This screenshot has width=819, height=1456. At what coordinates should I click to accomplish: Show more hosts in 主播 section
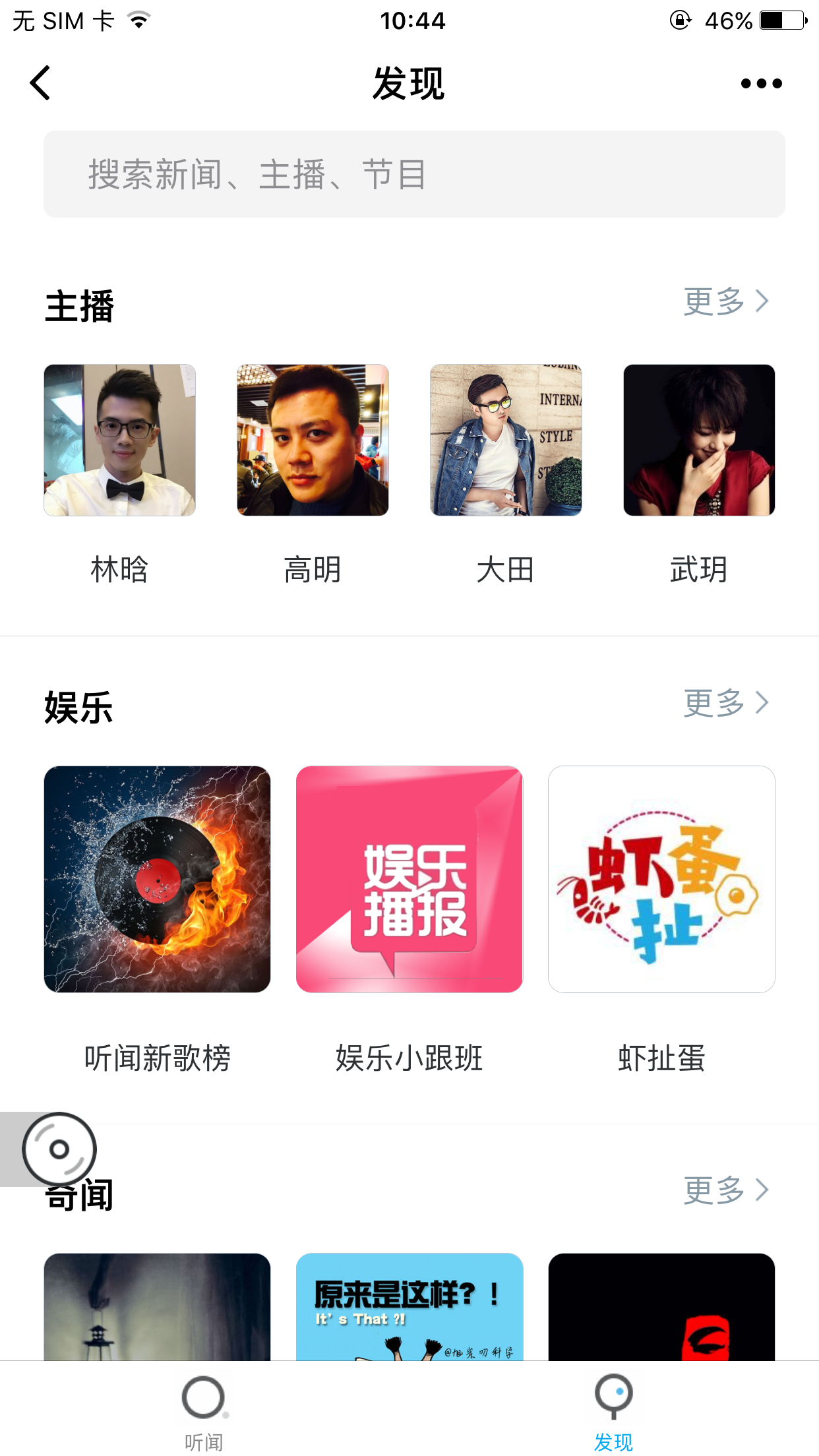click(x=725, y=302)
